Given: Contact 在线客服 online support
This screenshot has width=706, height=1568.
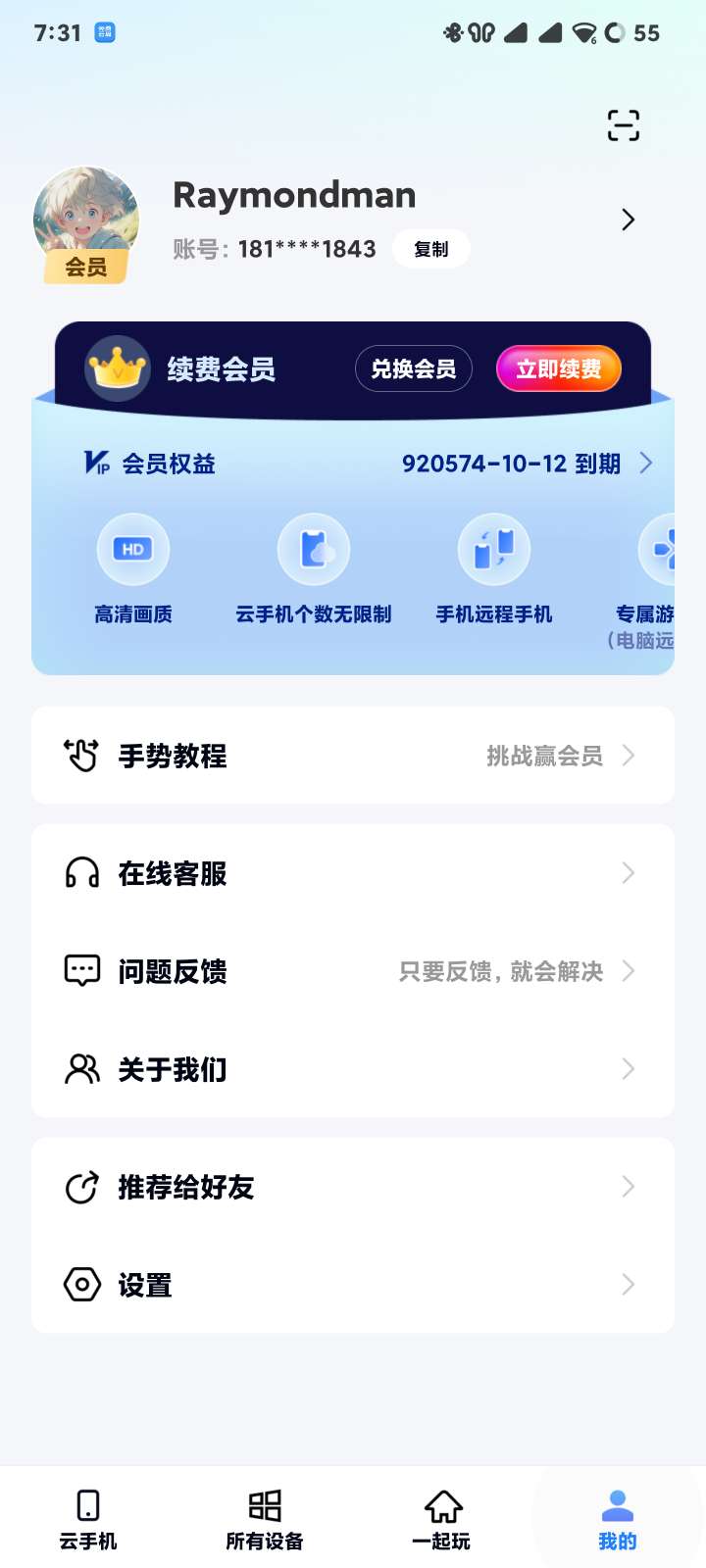Looking at the screenshot, I should pos(353,873).
